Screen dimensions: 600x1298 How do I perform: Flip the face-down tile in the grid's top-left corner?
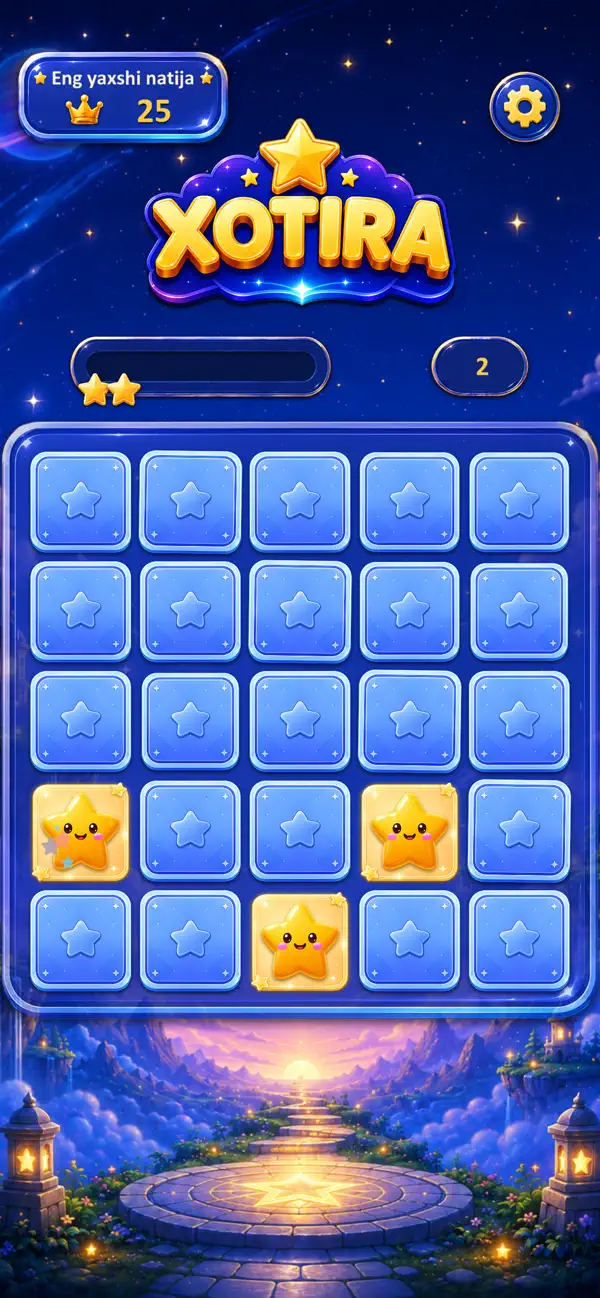pos(80,501)
